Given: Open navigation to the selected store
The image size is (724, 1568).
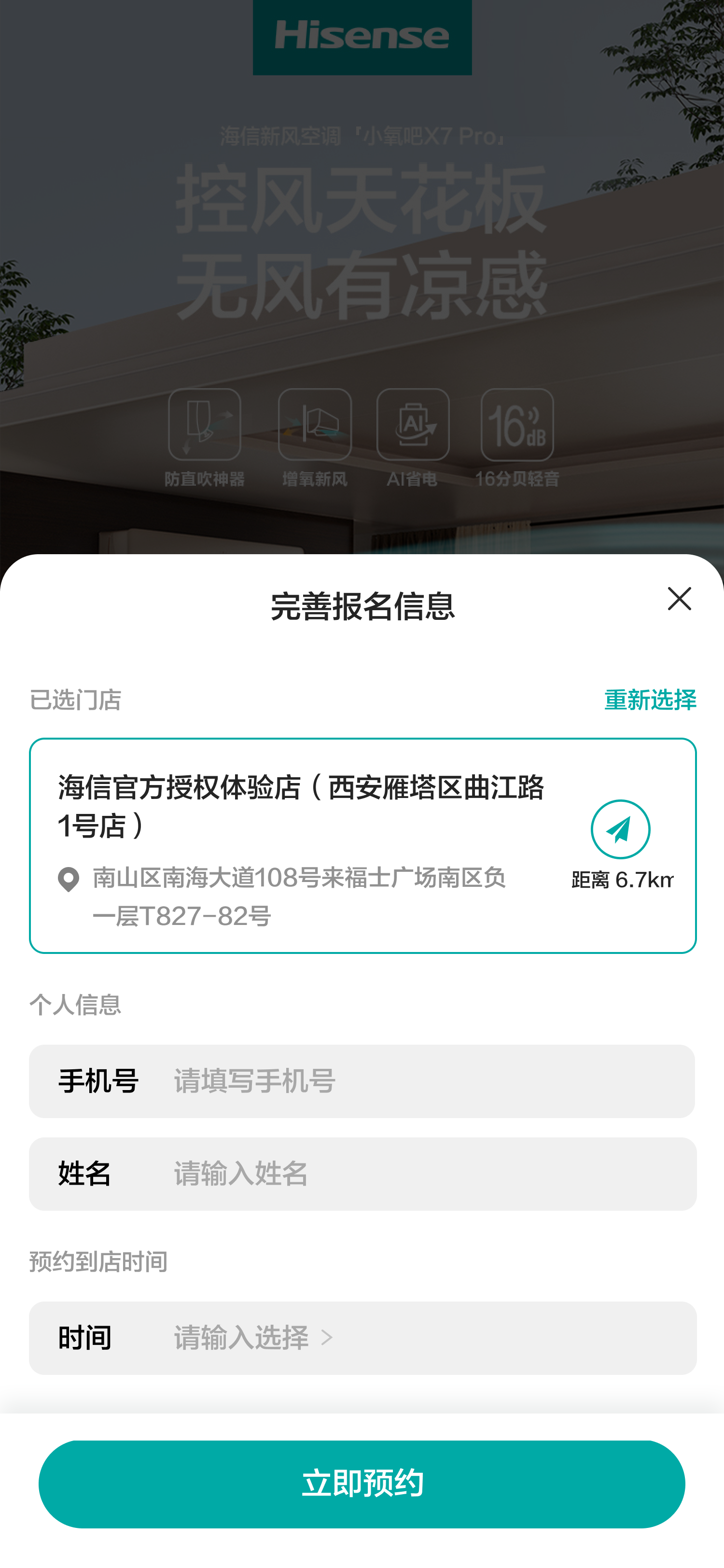Looking at the screenshot, I should click(620, 830).
